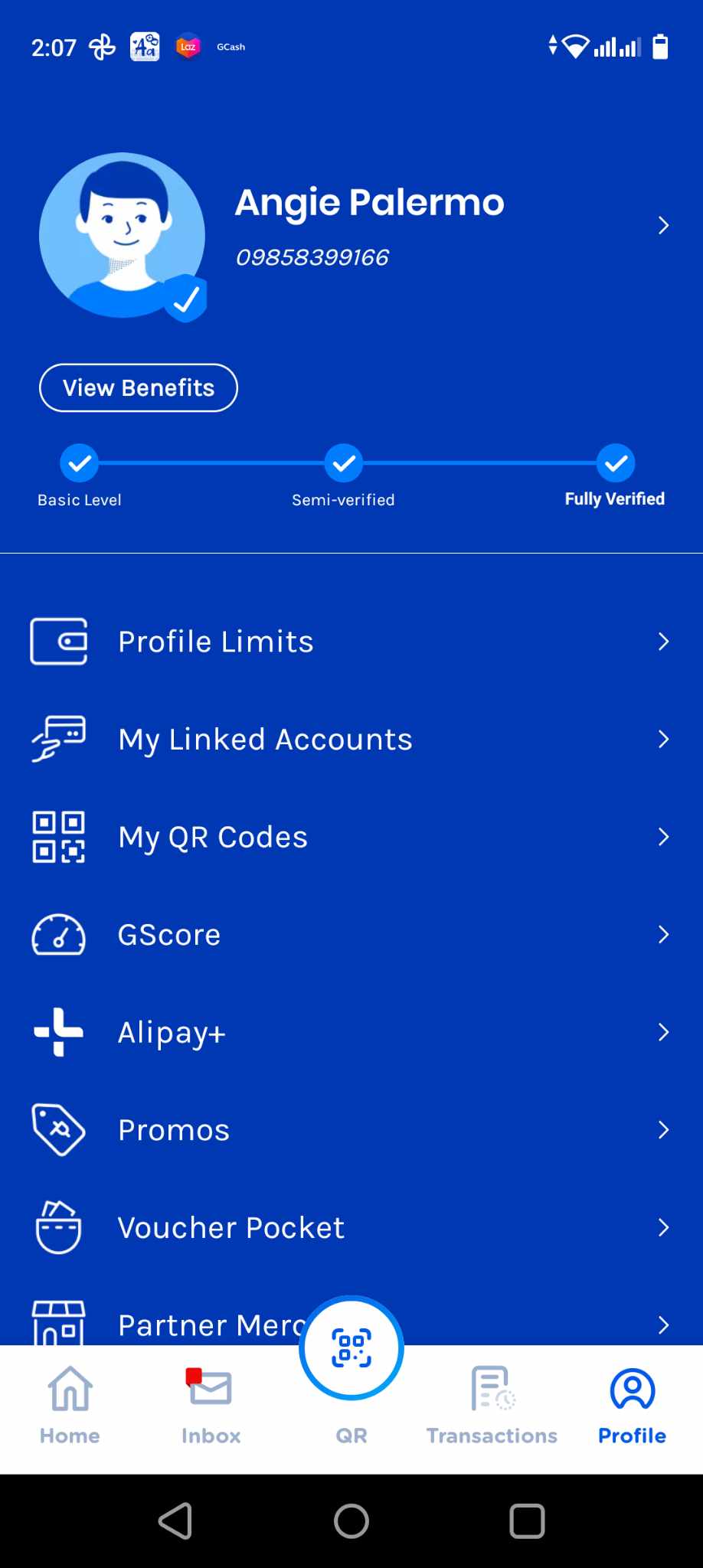Select the Profile tab
The width and height of the screenshot is (703, 1568).
tap(632, 1405)
